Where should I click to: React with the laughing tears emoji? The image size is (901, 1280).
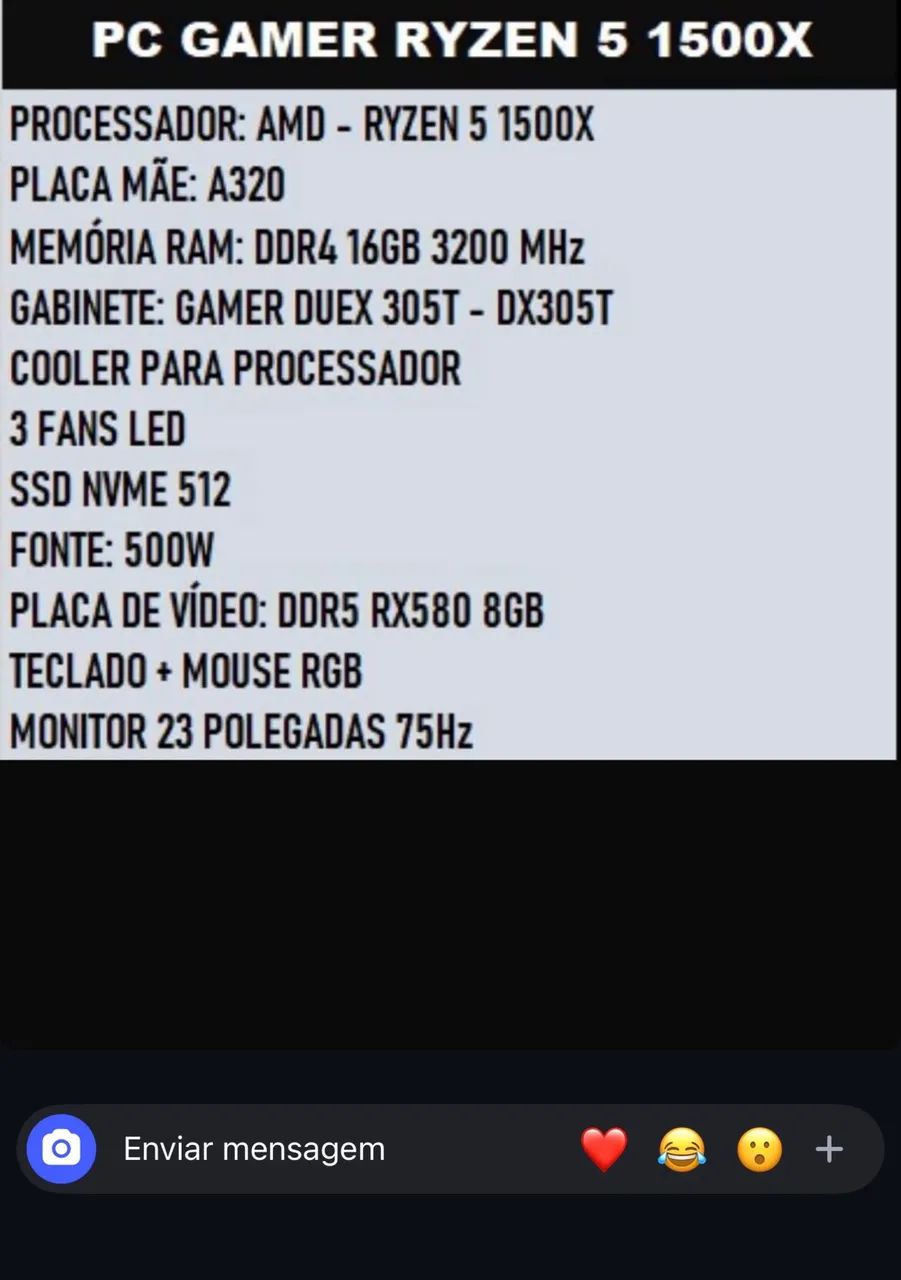(682, 1149)
